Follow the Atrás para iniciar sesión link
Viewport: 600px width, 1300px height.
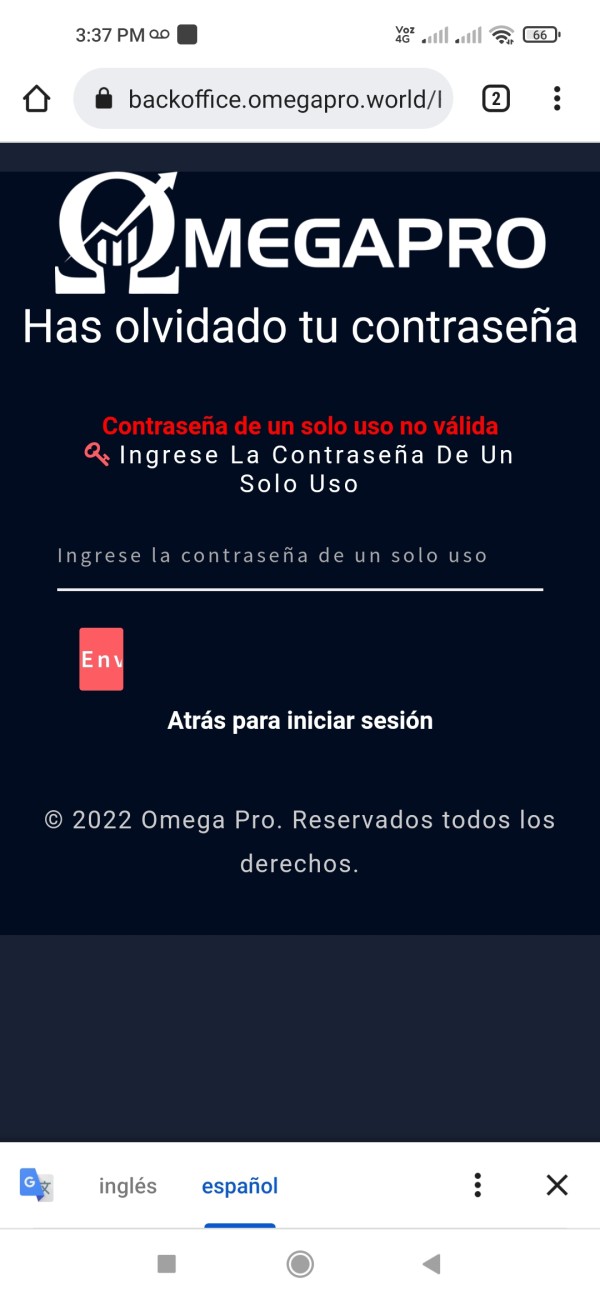click(300, 720)
